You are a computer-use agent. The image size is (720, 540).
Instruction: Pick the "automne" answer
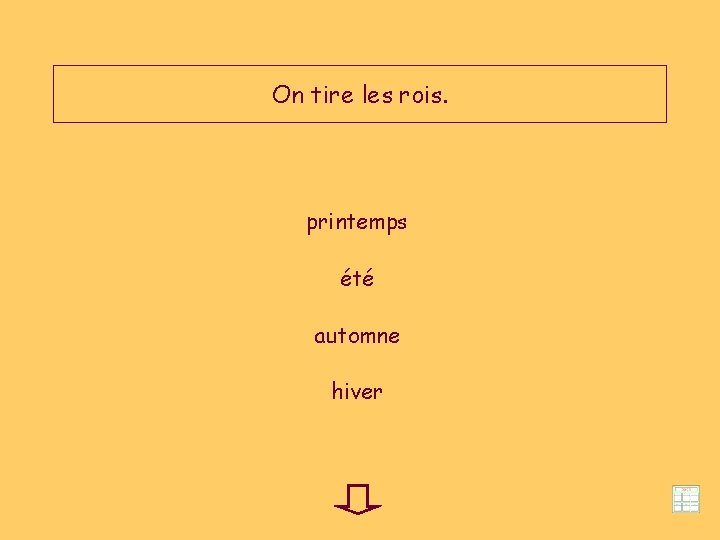tap(357, 336)
